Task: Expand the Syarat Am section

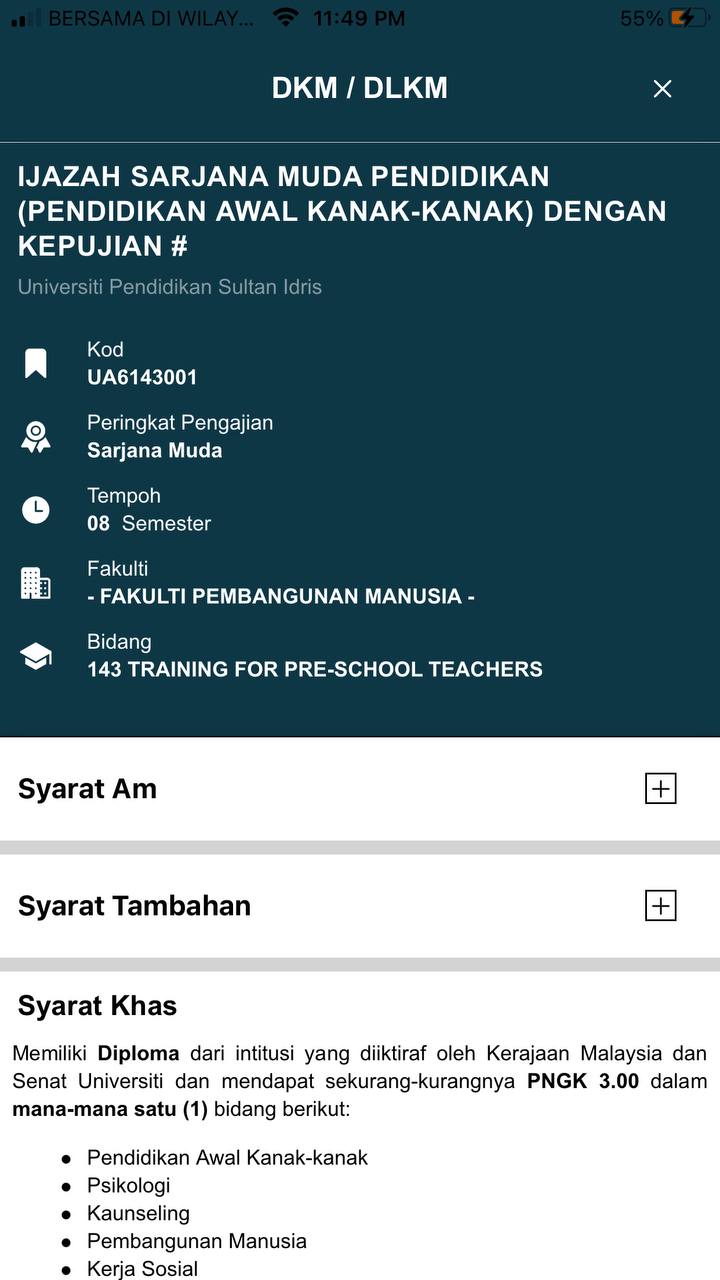Action: point(660,789)
